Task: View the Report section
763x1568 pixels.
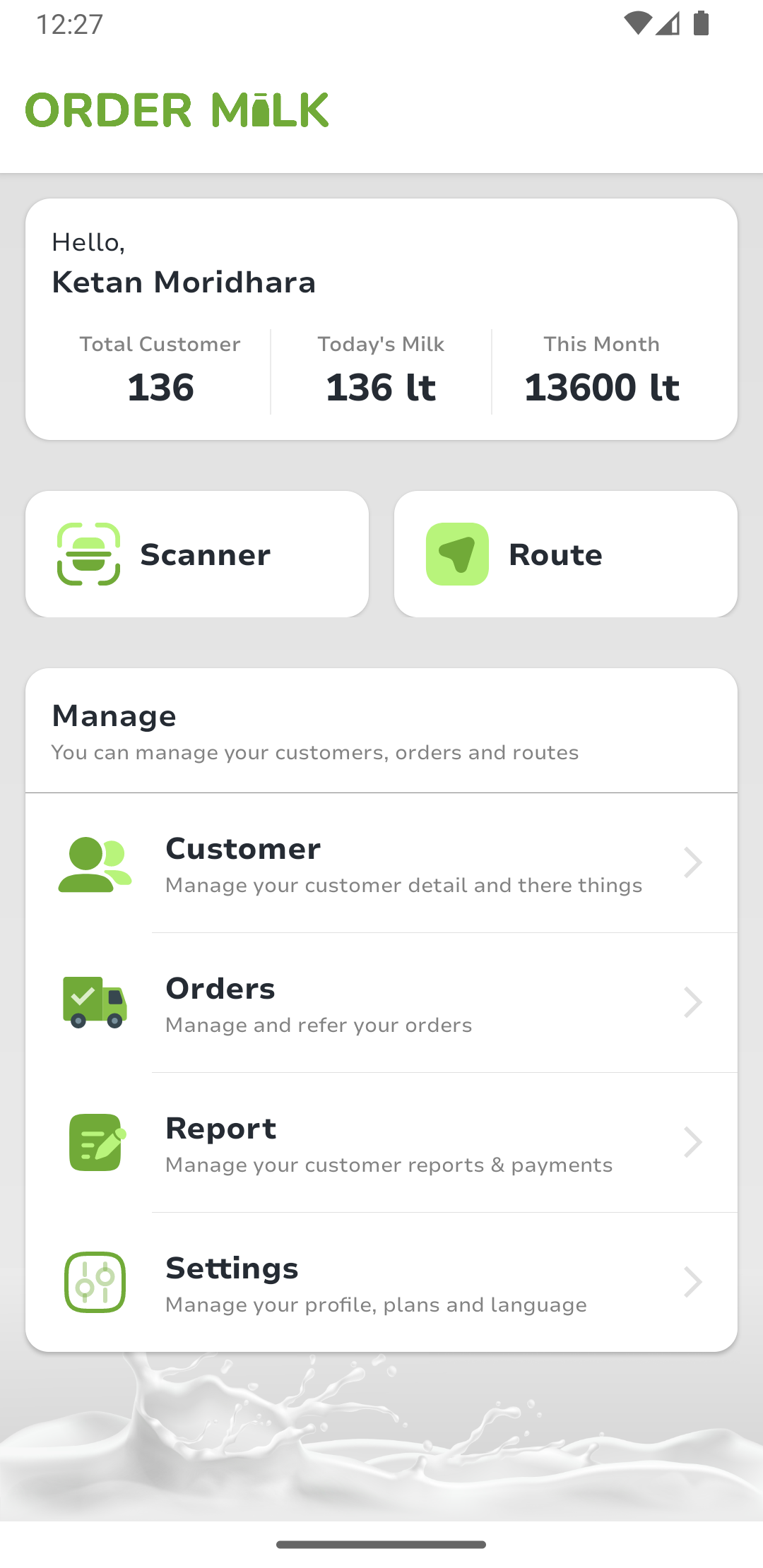Action: click(381, 1143)
